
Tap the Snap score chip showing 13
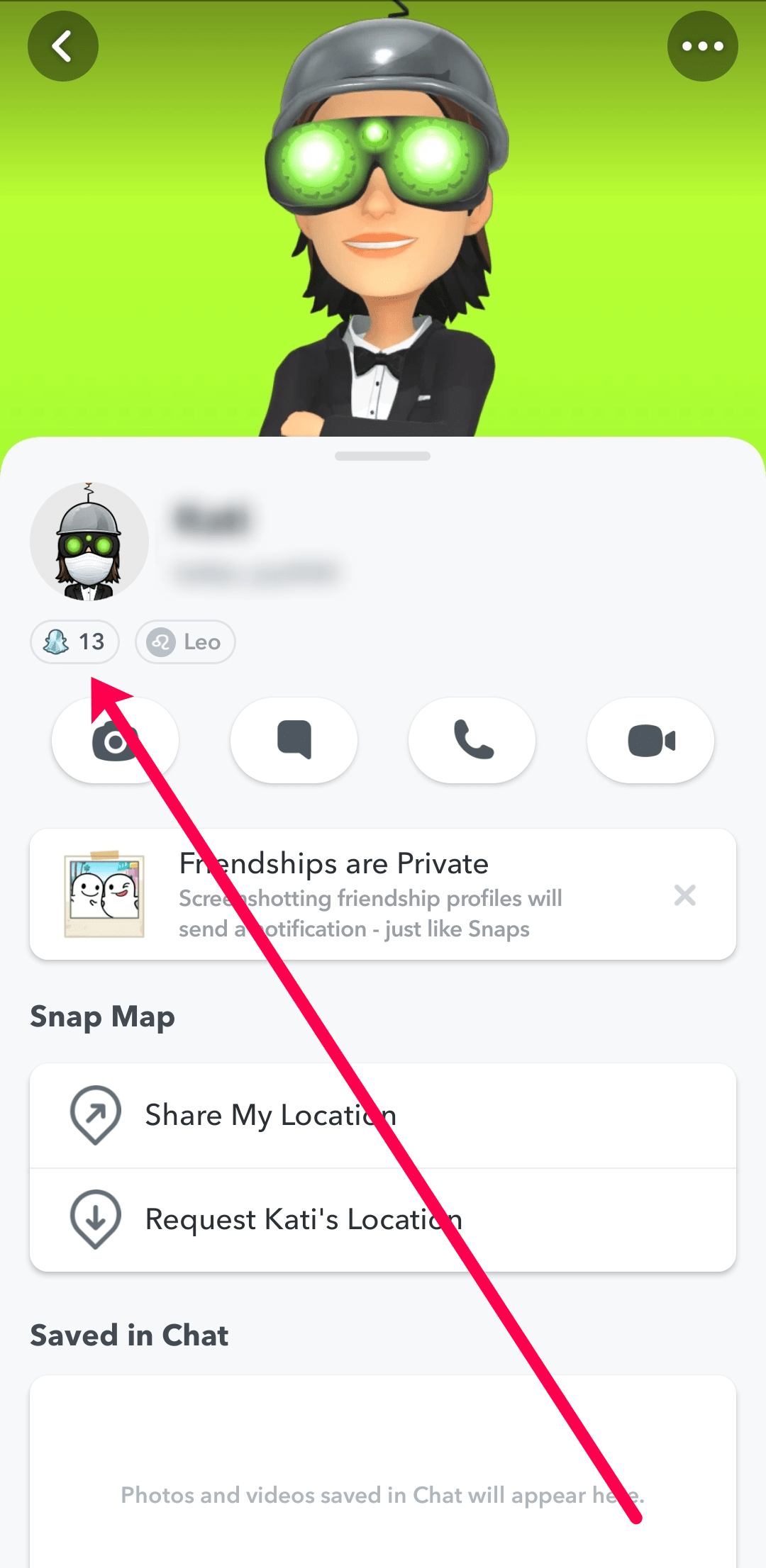(x=74, y=642)
